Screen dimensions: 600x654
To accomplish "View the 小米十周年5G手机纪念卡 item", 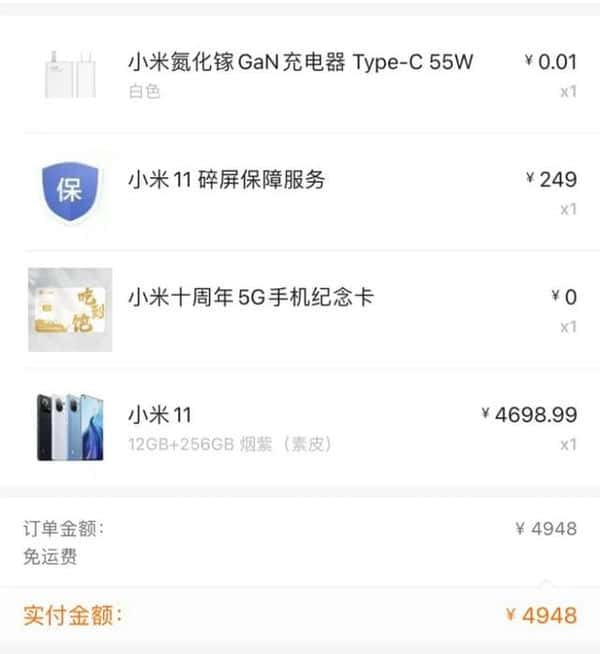I will [250, 297].
